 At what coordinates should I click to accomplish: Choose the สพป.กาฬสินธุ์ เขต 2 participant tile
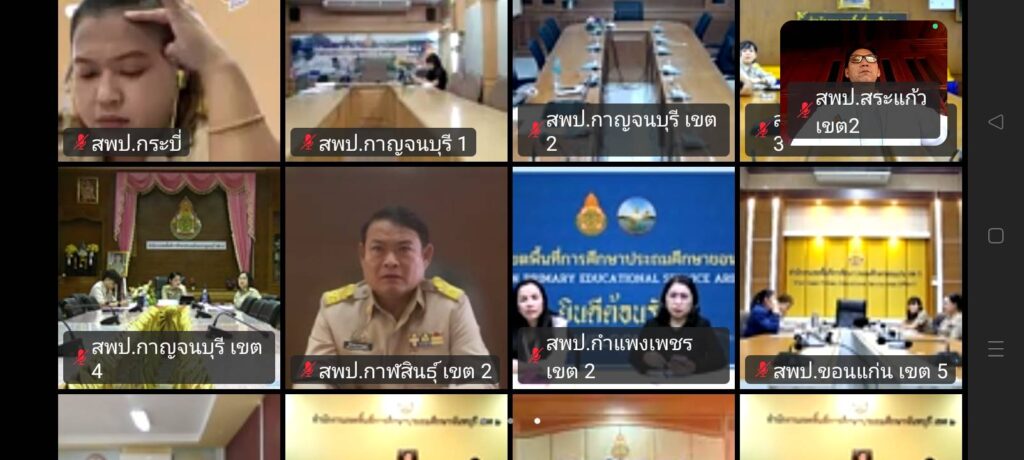(x=396, y=276)
